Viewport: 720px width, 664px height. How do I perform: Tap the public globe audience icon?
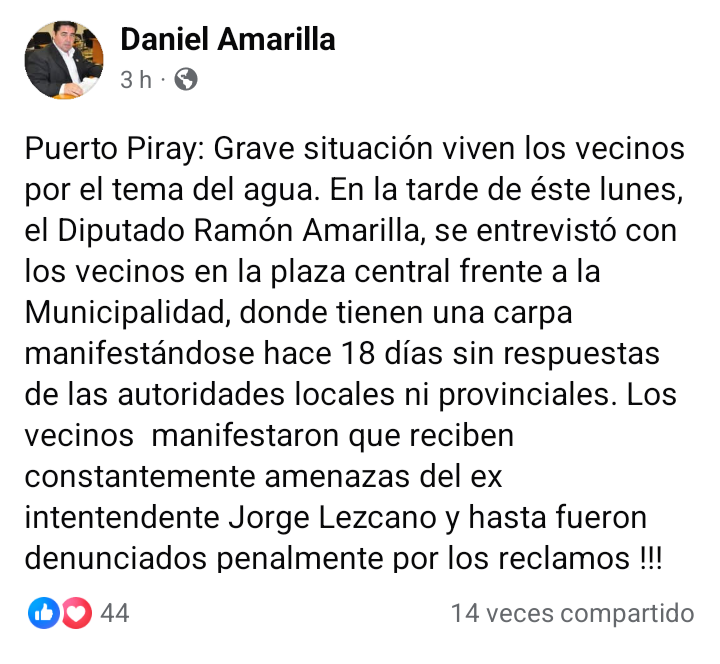click(186, 79)
